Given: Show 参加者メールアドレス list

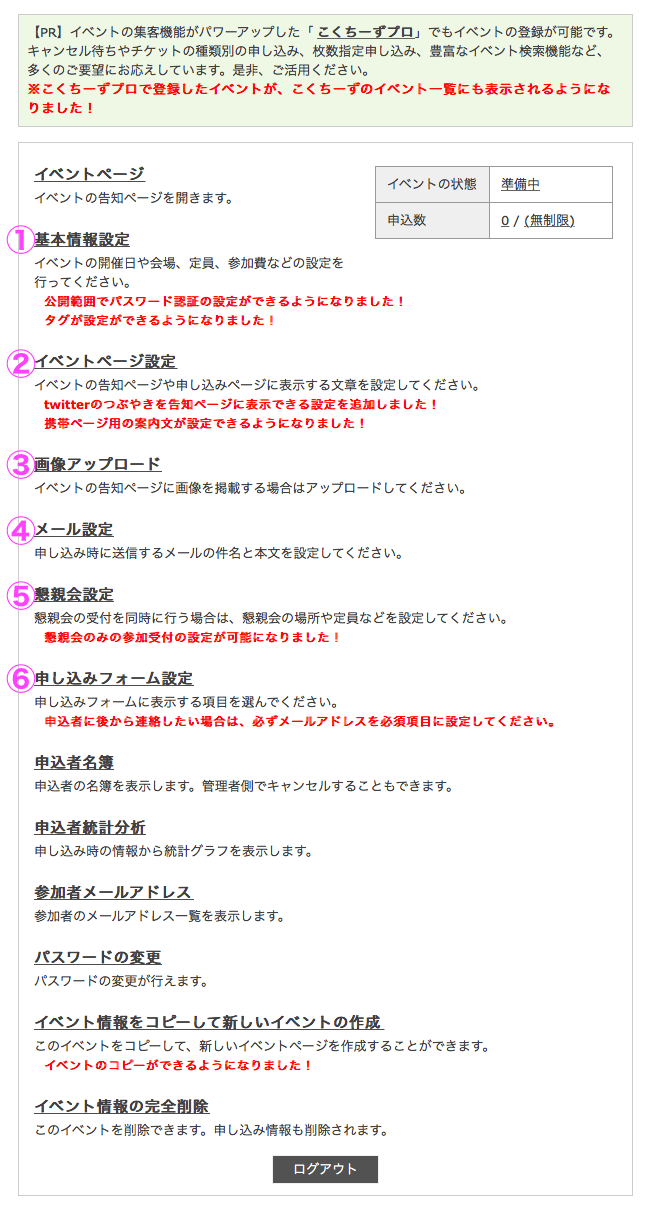Looking at the screenshot, I should [113, 892].
